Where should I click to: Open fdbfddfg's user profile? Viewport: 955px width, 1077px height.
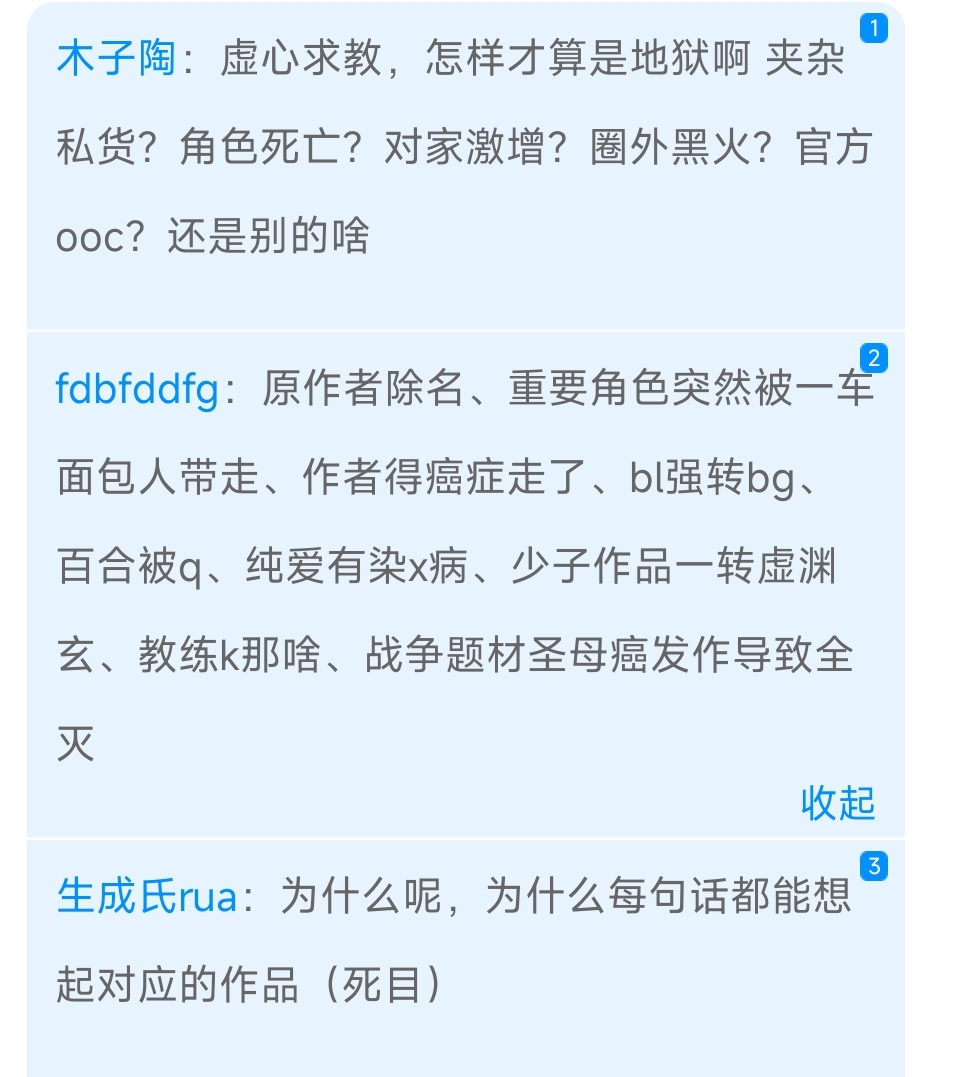pos(137,388)
